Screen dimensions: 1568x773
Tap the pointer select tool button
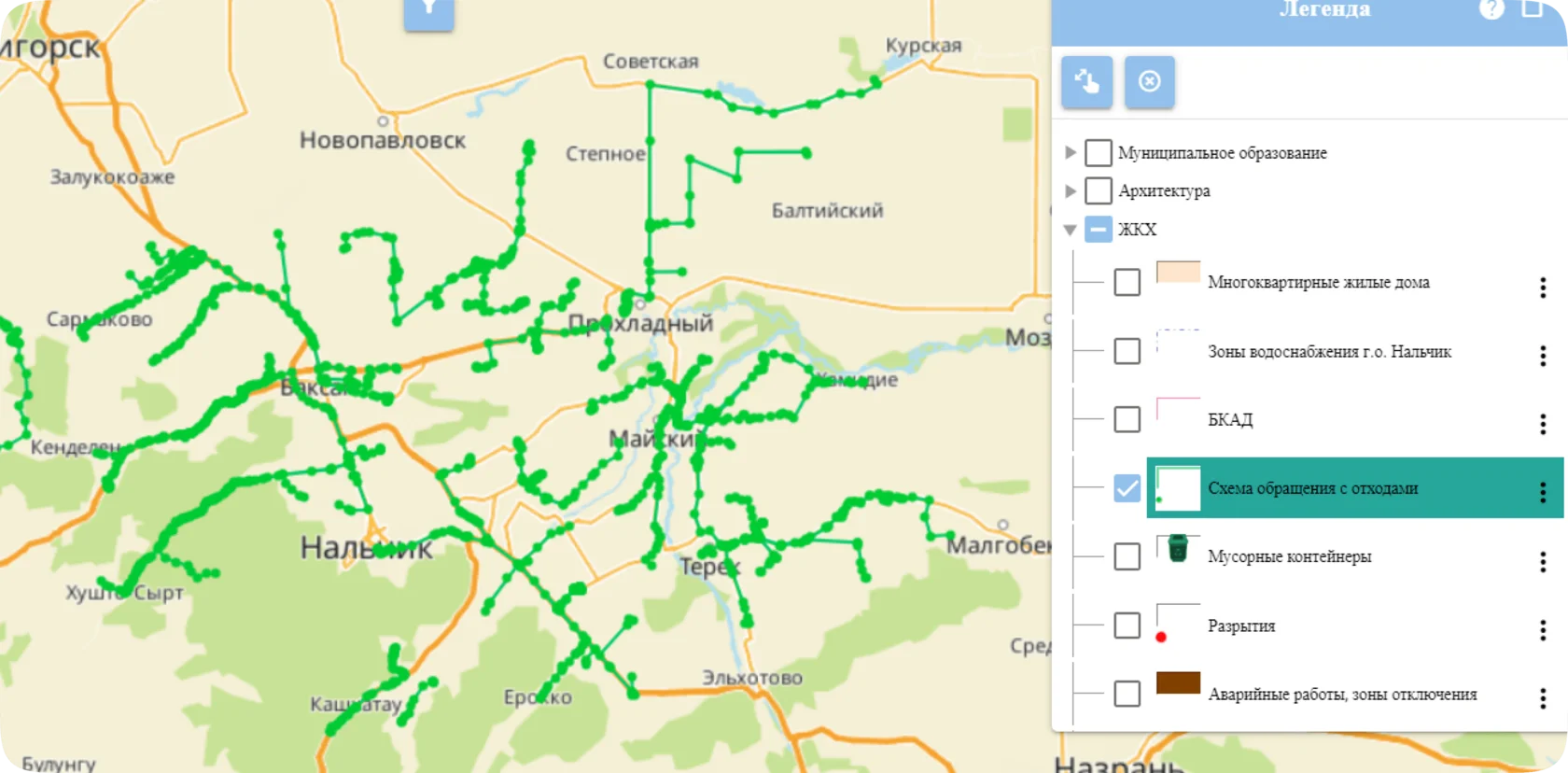pos(1086,81)
